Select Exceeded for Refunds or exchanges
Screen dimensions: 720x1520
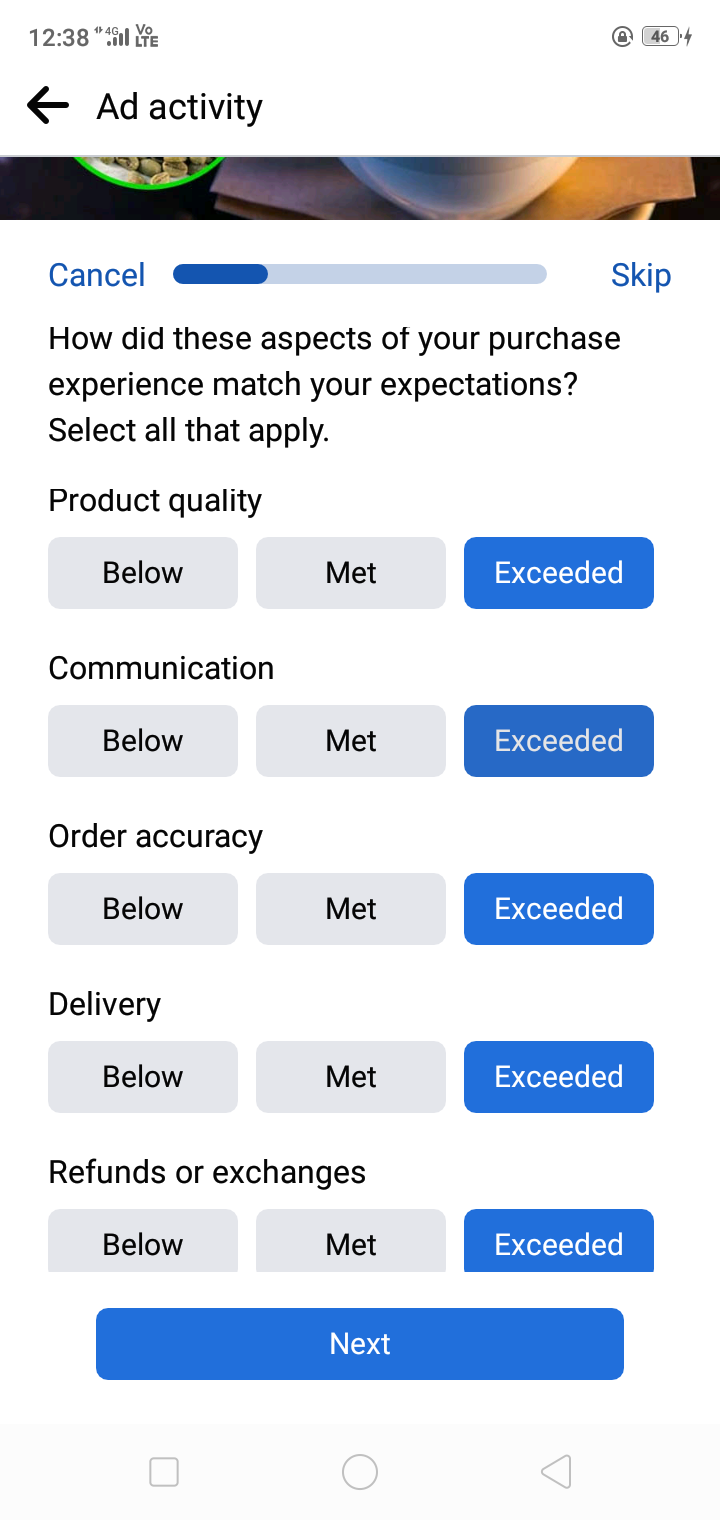tap(559, 1241)
